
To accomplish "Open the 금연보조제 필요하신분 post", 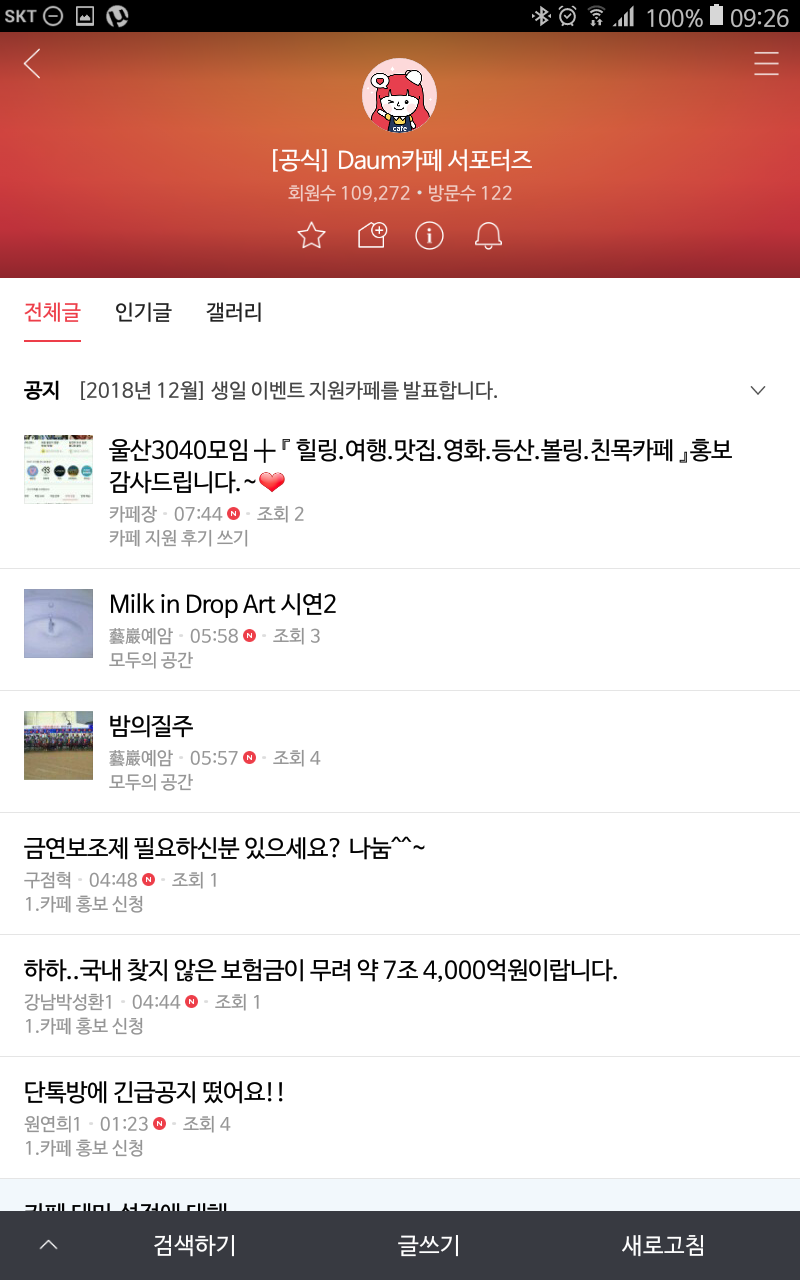I will point(225,848).
